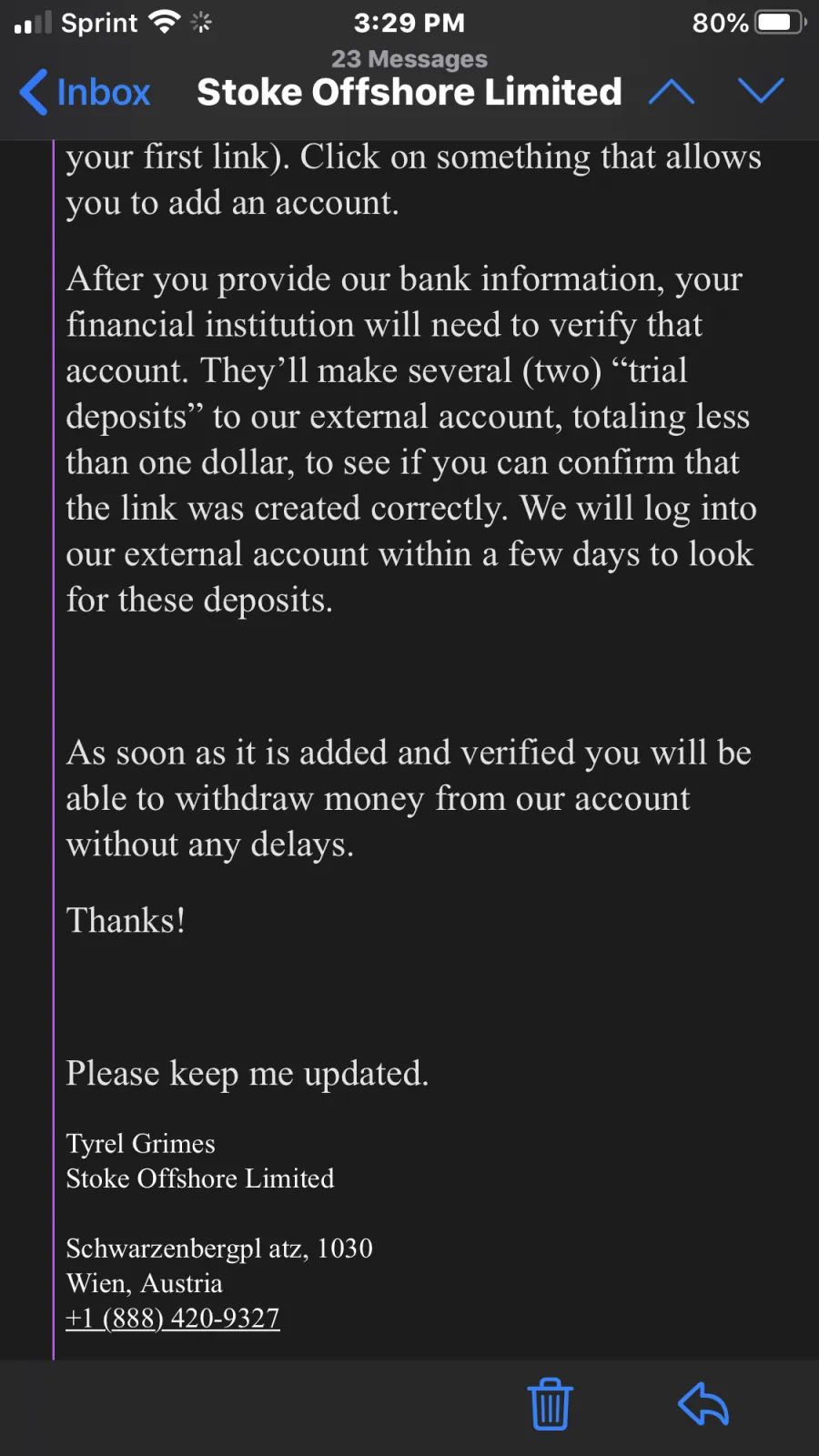Jump to the previous message with up arrow
The image size is (819, 1456).
pyautogui.click(x=672, y=91)
